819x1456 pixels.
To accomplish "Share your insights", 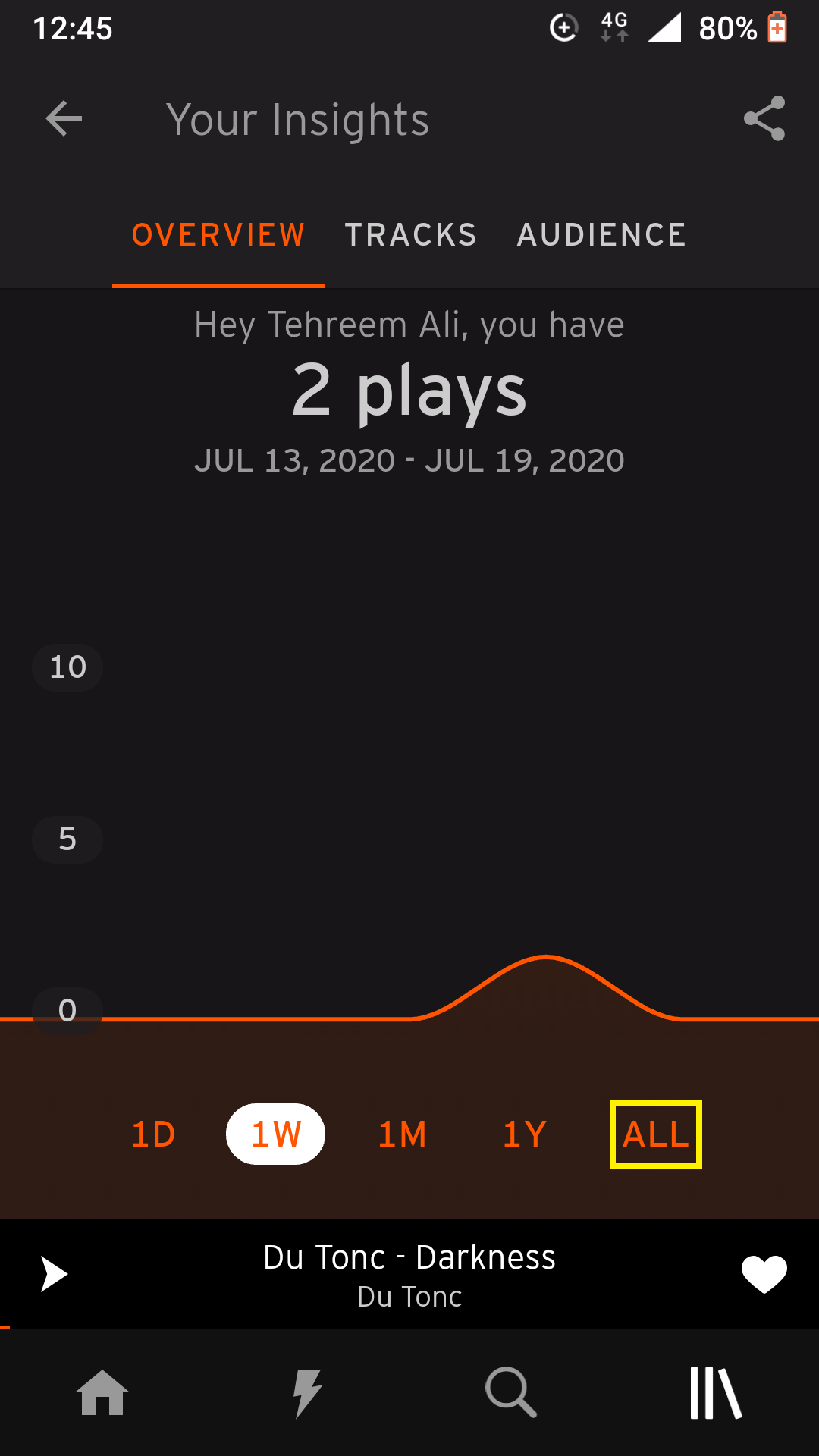I will pos(764,118).
